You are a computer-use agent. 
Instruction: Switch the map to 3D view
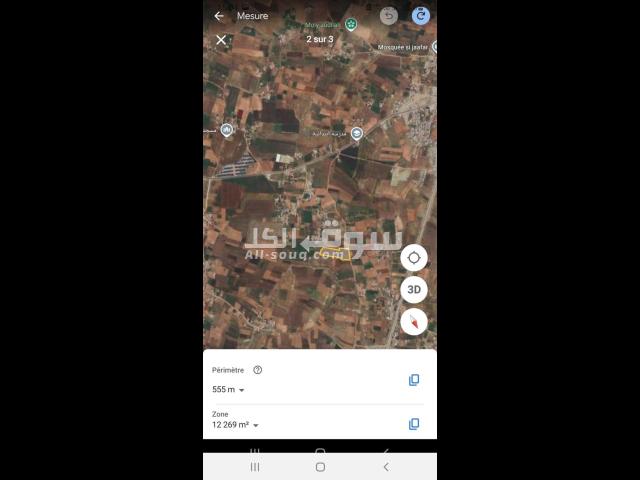(414, 289)
